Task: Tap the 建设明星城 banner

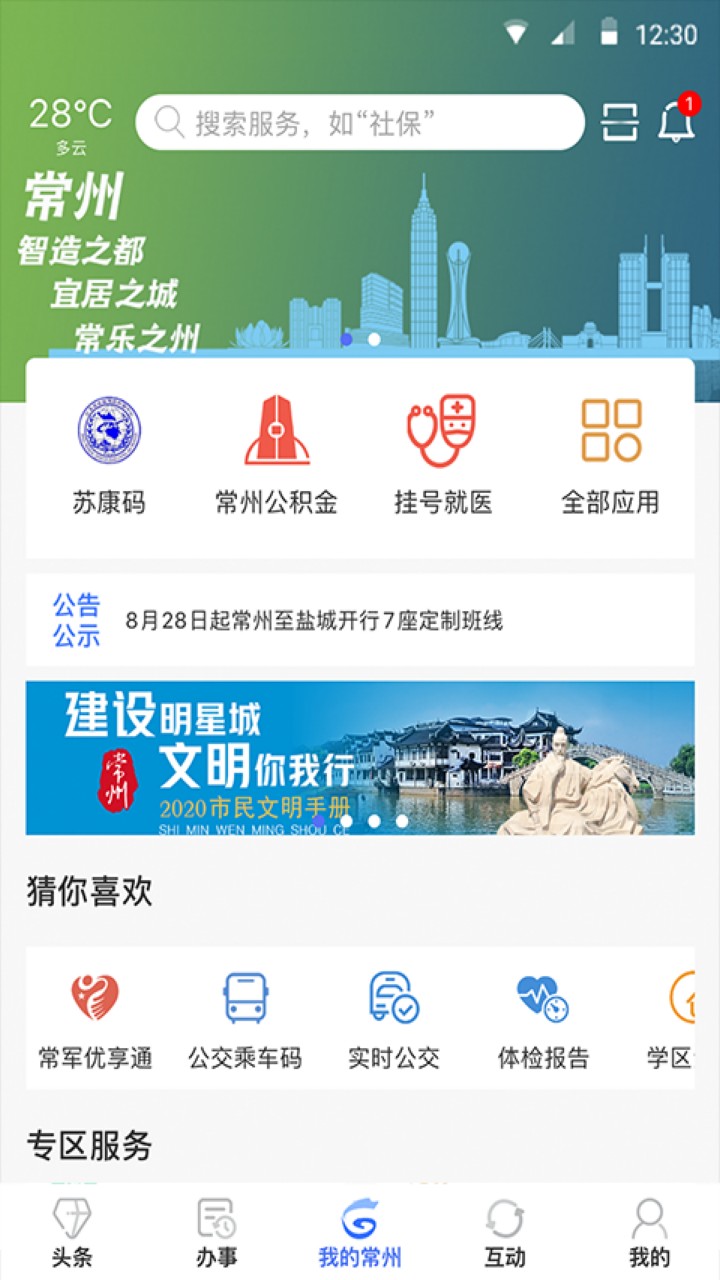Action: tap(360, 757)
